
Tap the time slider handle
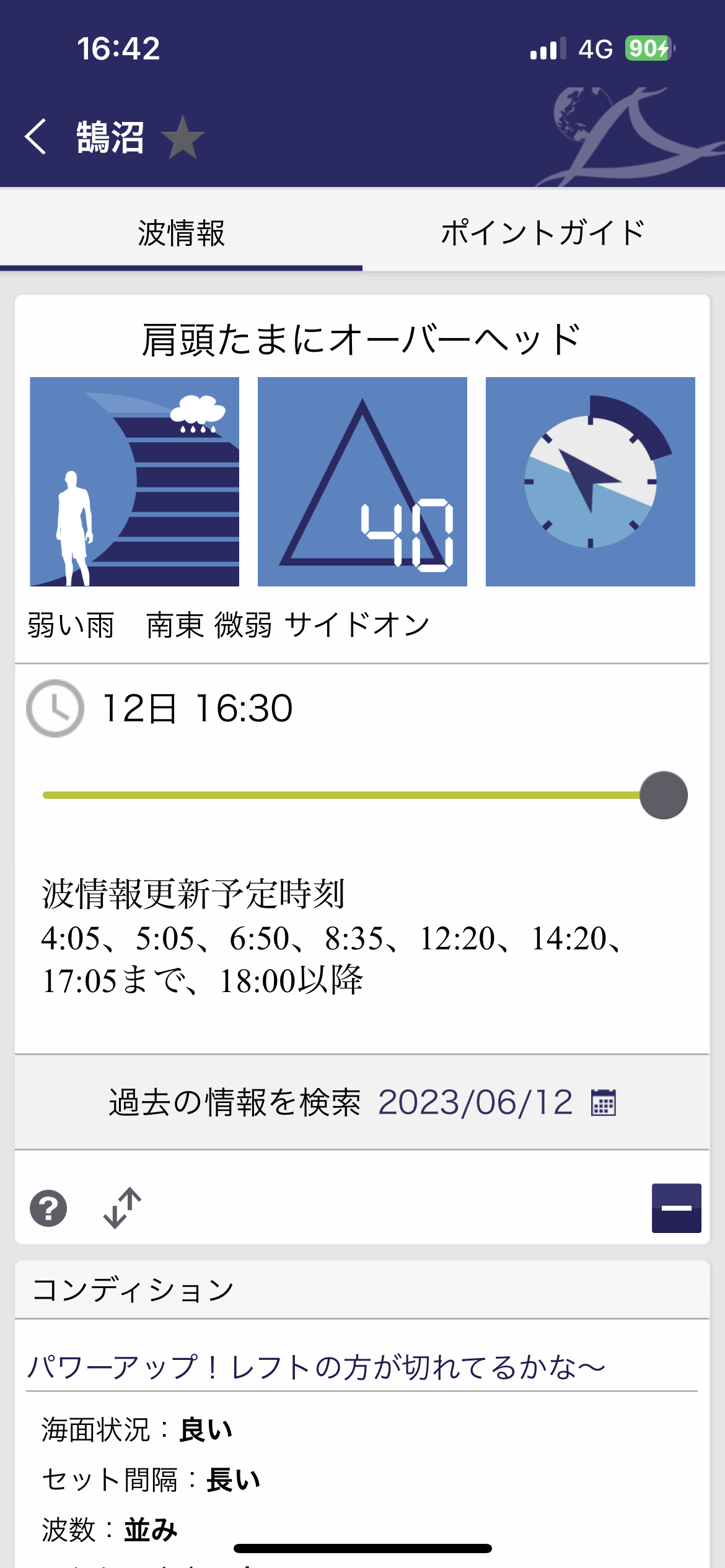[x=663, y=795]
